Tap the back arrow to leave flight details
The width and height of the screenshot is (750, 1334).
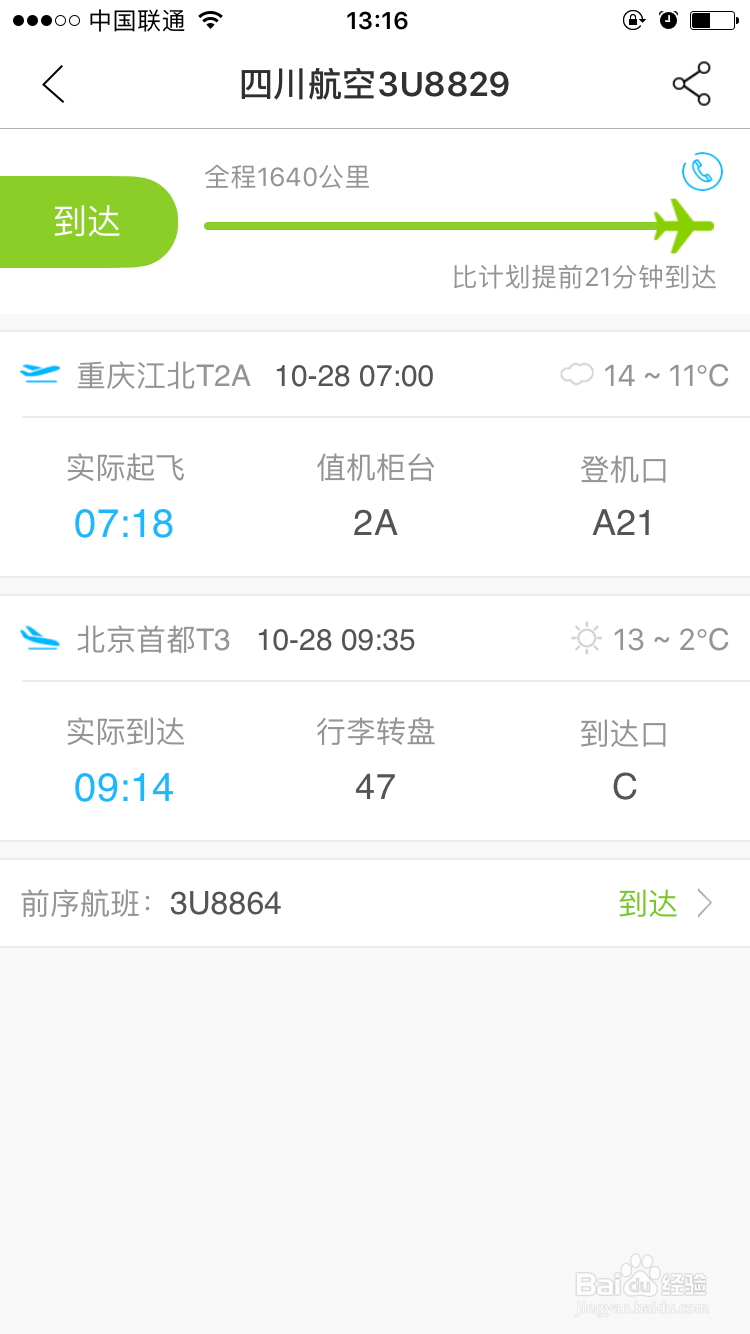click(x=53, y=84)
